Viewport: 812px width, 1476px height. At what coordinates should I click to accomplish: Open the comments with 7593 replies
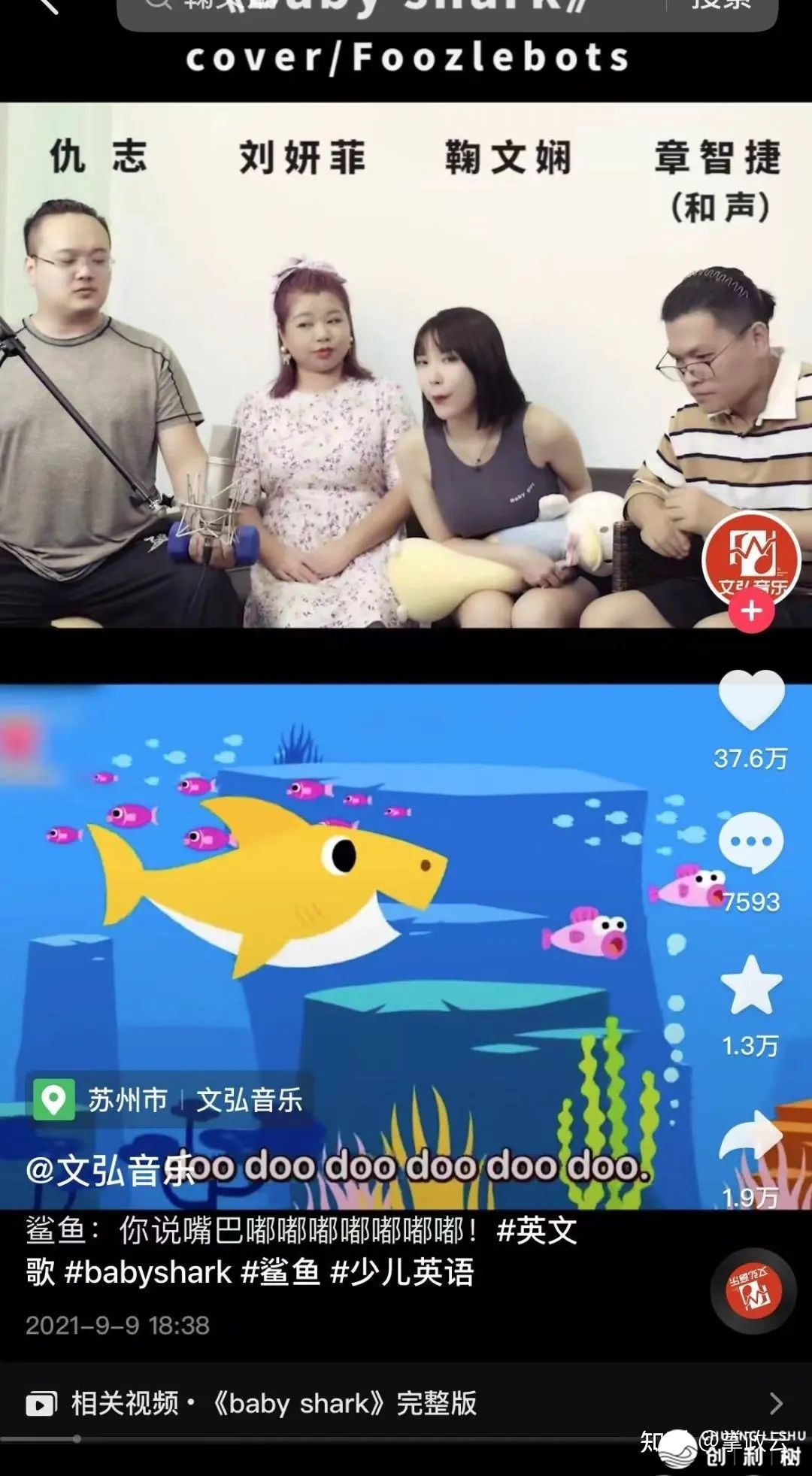click(x=751, y=843)
